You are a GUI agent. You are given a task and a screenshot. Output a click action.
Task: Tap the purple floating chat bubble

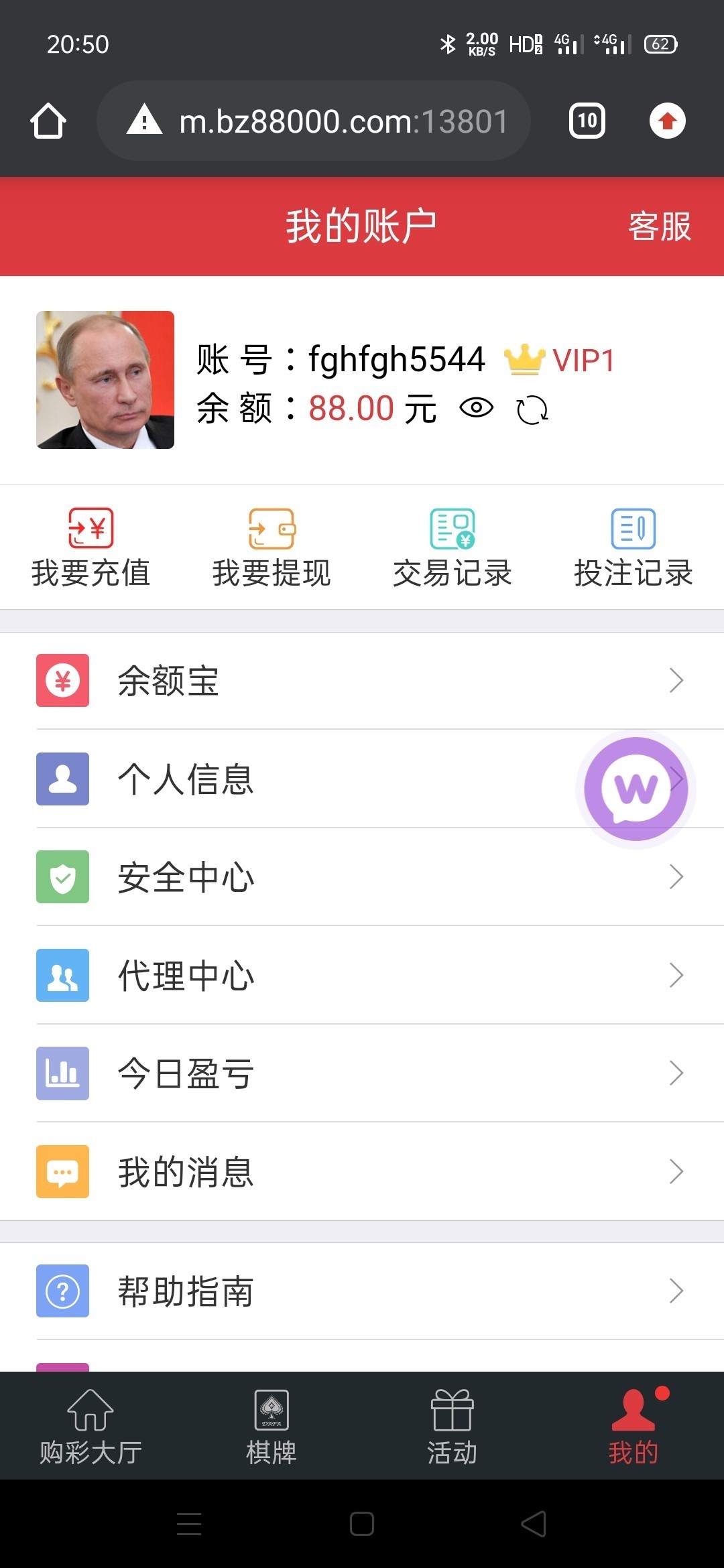click(635, 789)
